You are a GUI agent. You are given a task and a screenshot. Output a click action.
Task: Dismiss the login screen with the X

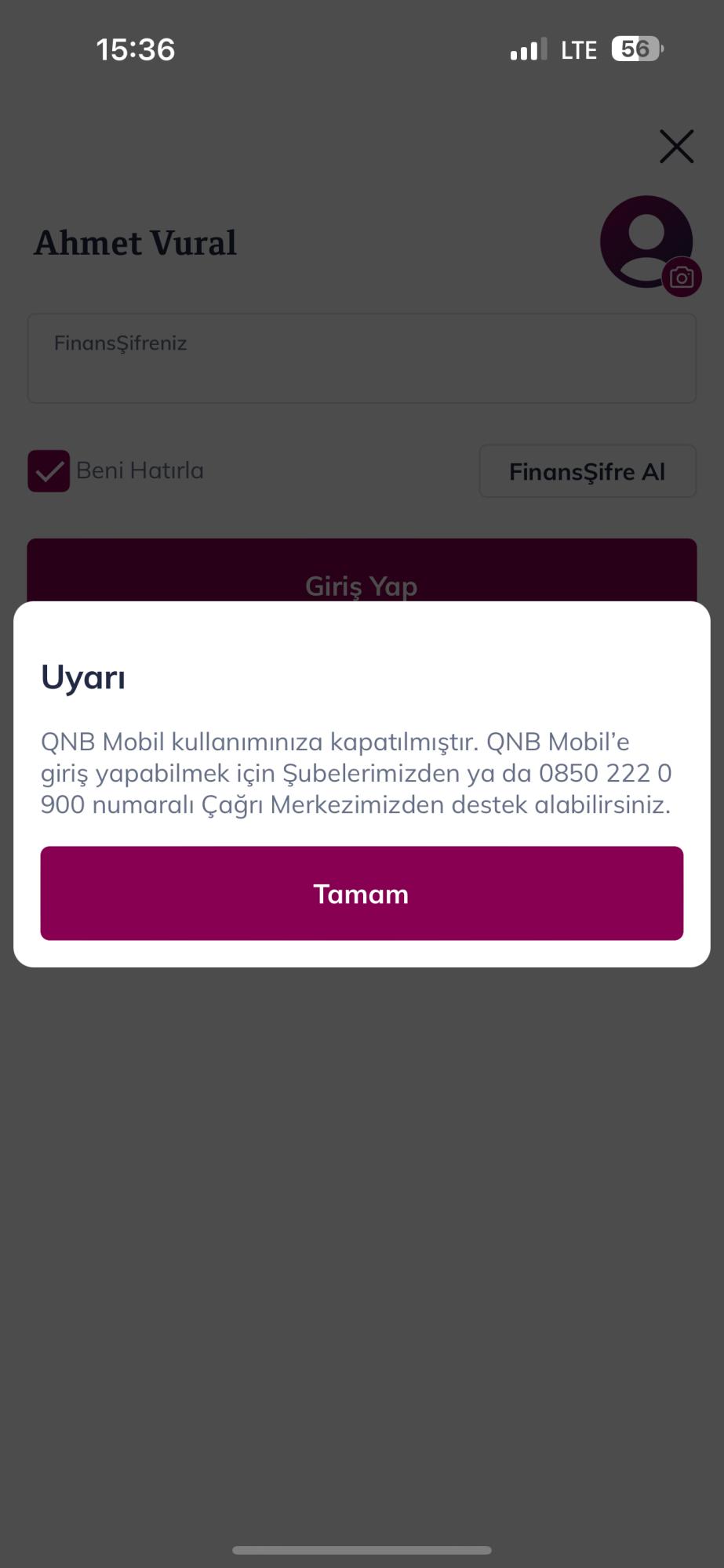coord(675,146)
